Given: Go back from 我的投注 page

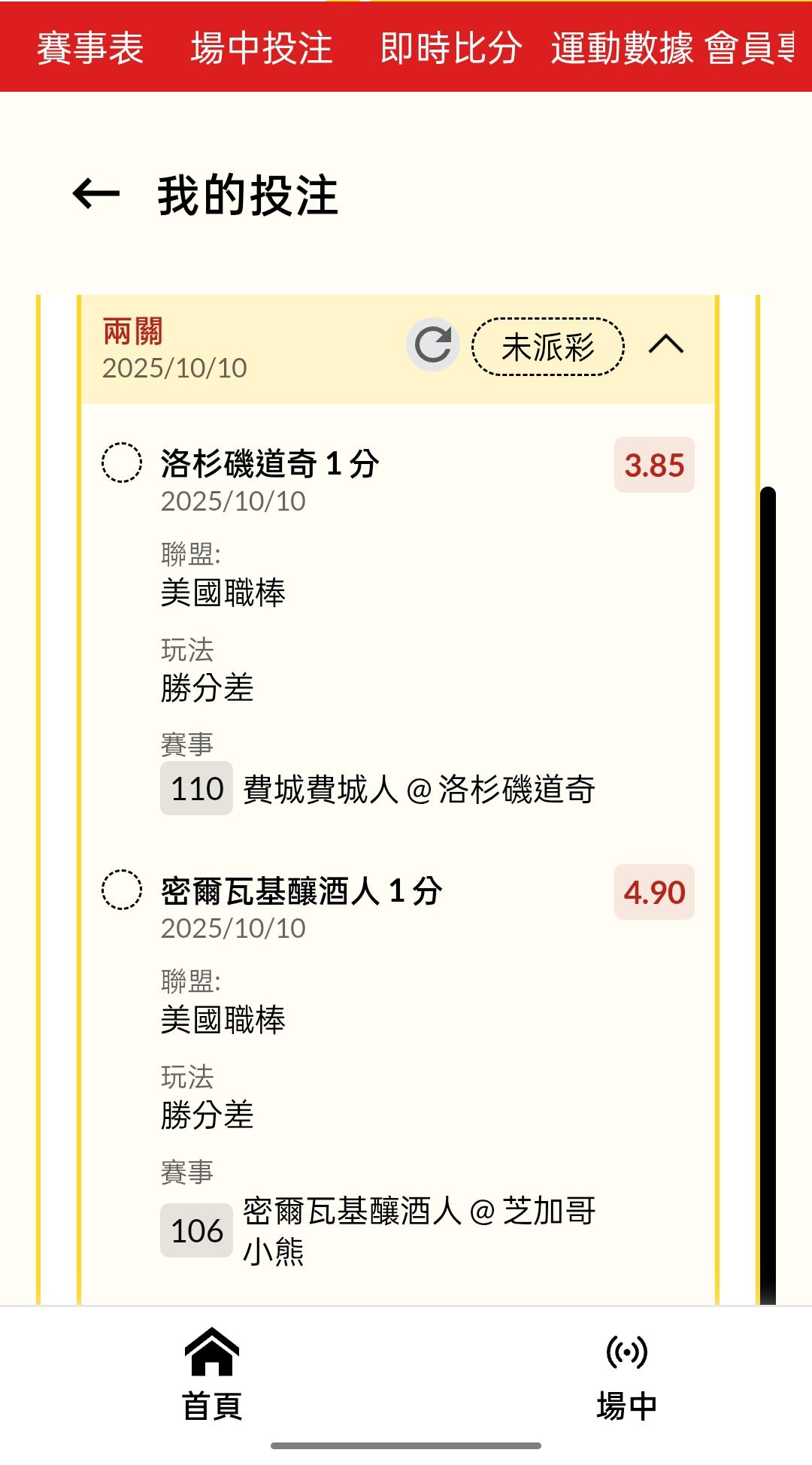Looking at the screenshot, I should (96, 194).
